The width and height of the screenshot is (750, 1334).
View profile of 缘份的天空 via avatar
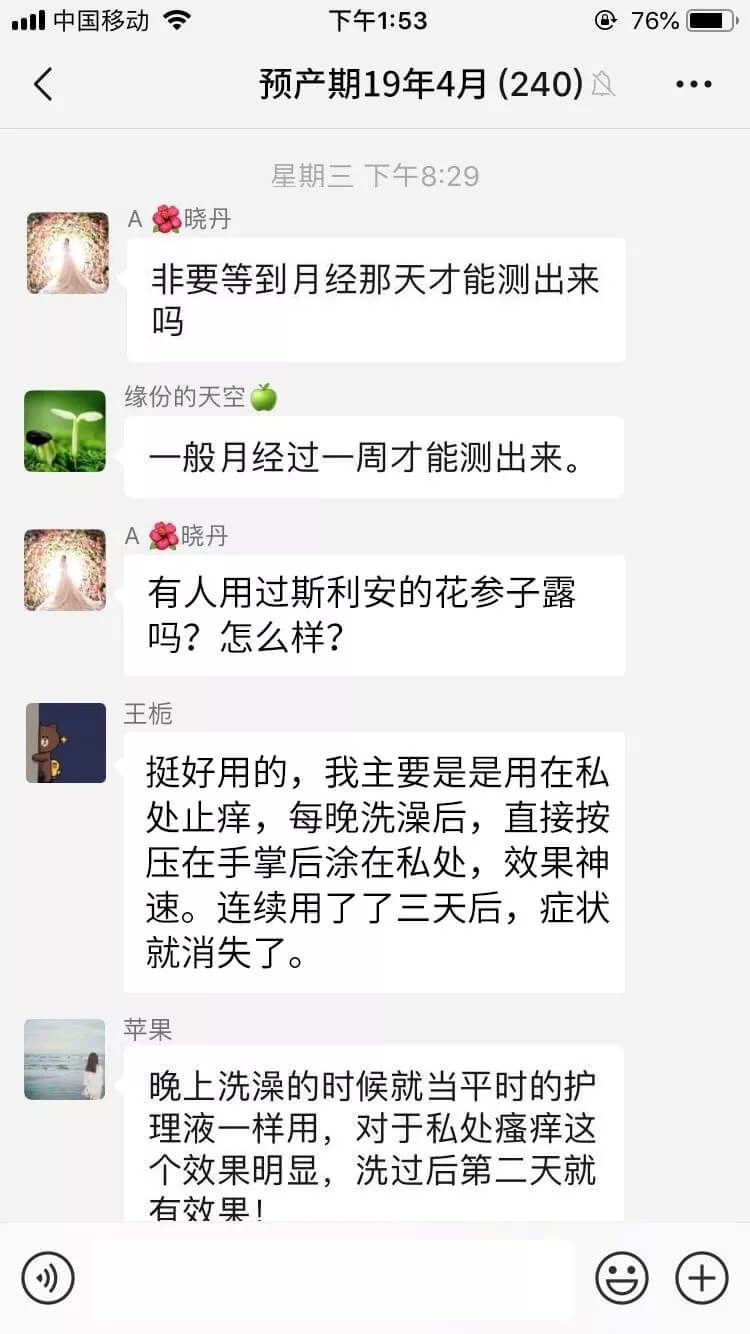(65, 431)
